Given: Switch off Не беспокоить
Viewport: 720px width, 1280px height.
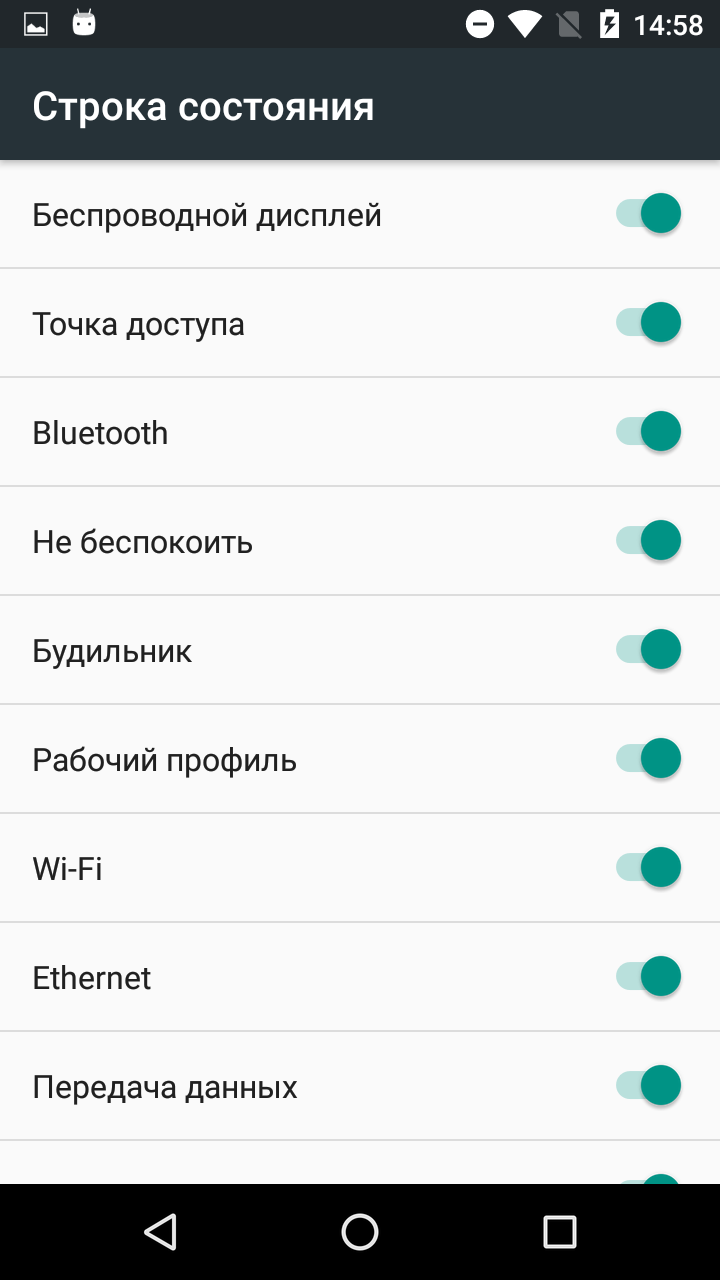Looking at the screenshot, I should 648,541.
